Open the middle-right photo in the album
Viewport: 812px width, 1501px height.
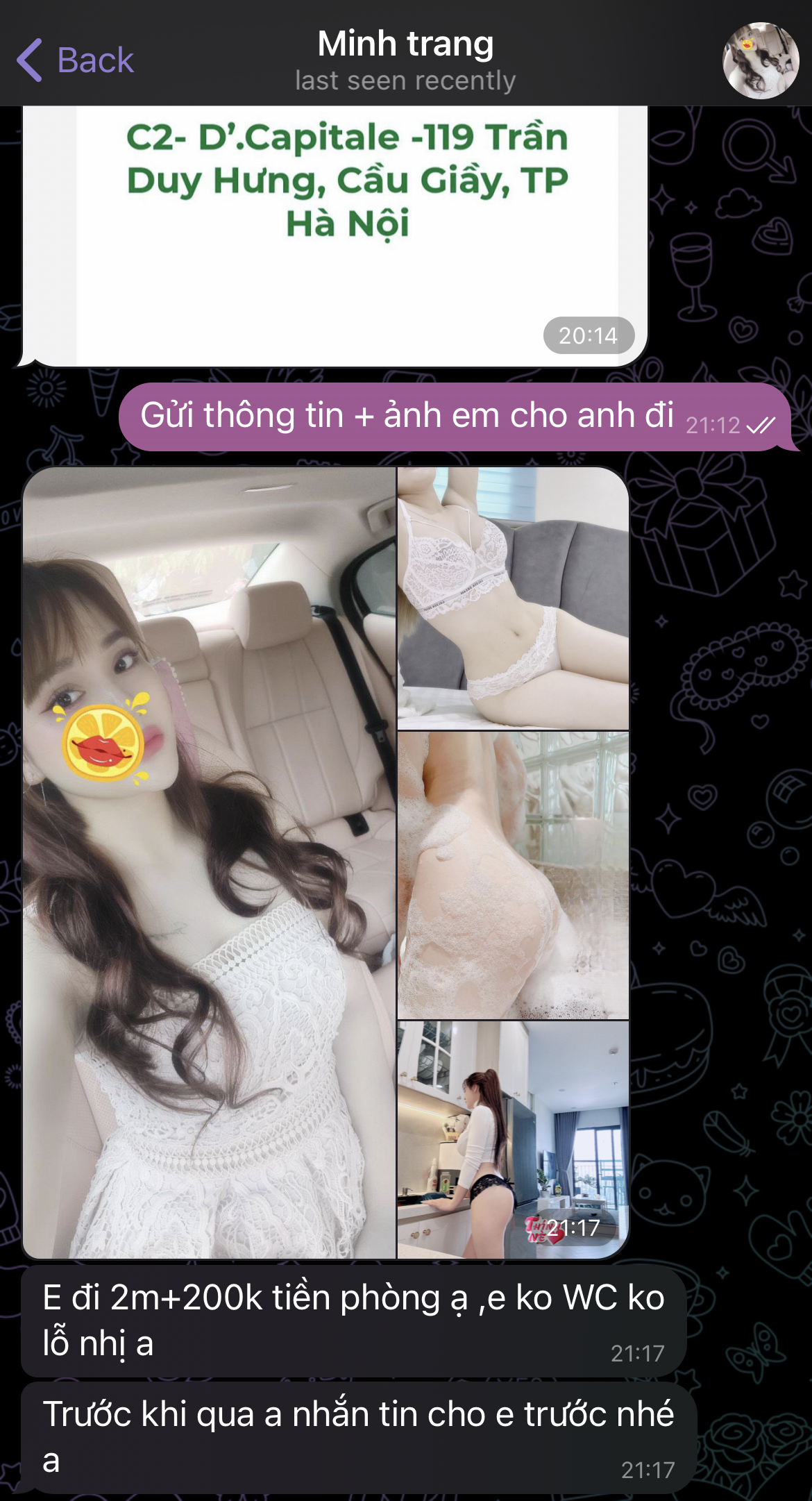click(x=513, y=875)
